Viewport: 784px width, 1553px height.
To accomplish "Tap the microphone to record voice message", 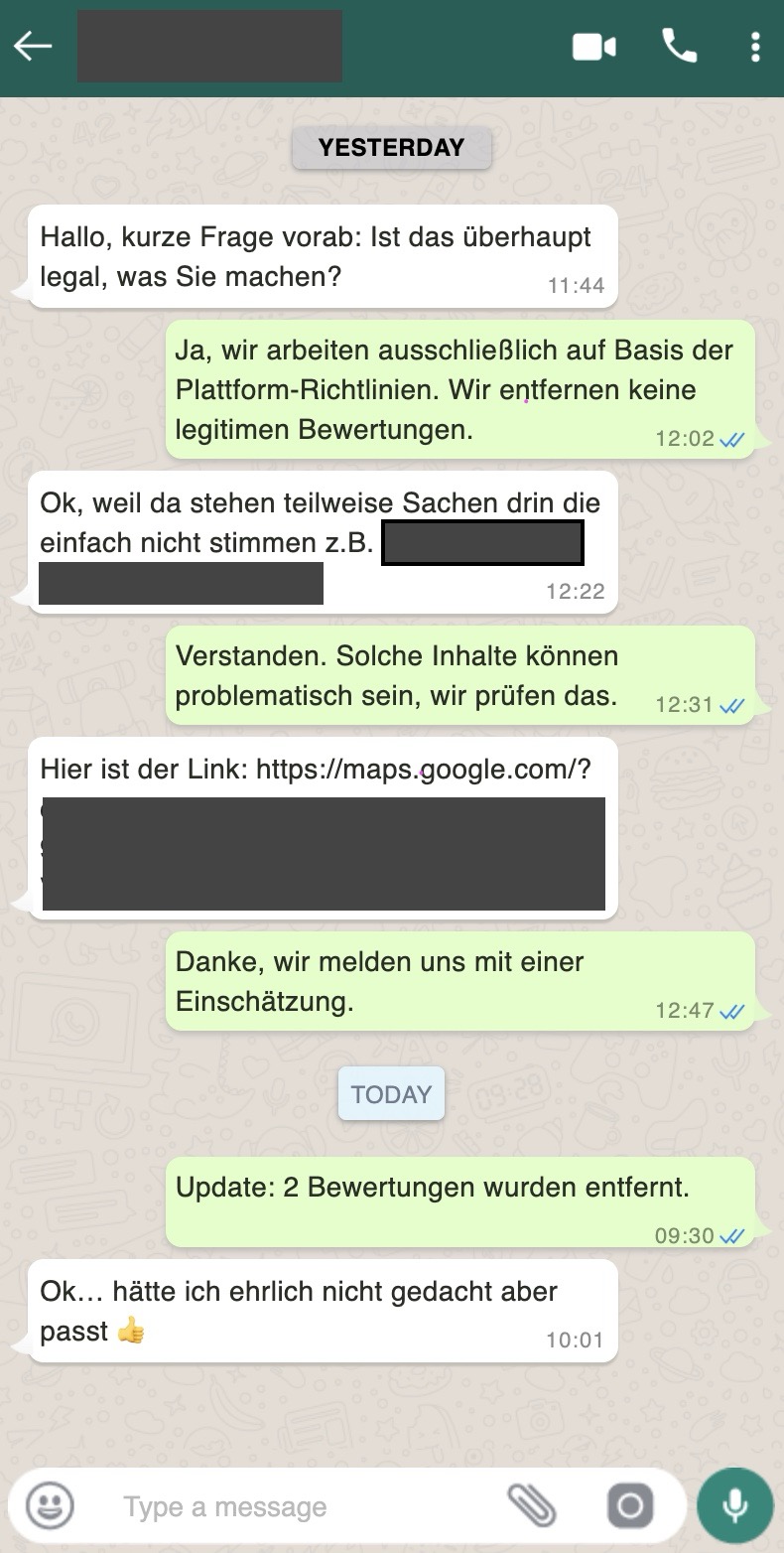I will [x=734, y=1506].
